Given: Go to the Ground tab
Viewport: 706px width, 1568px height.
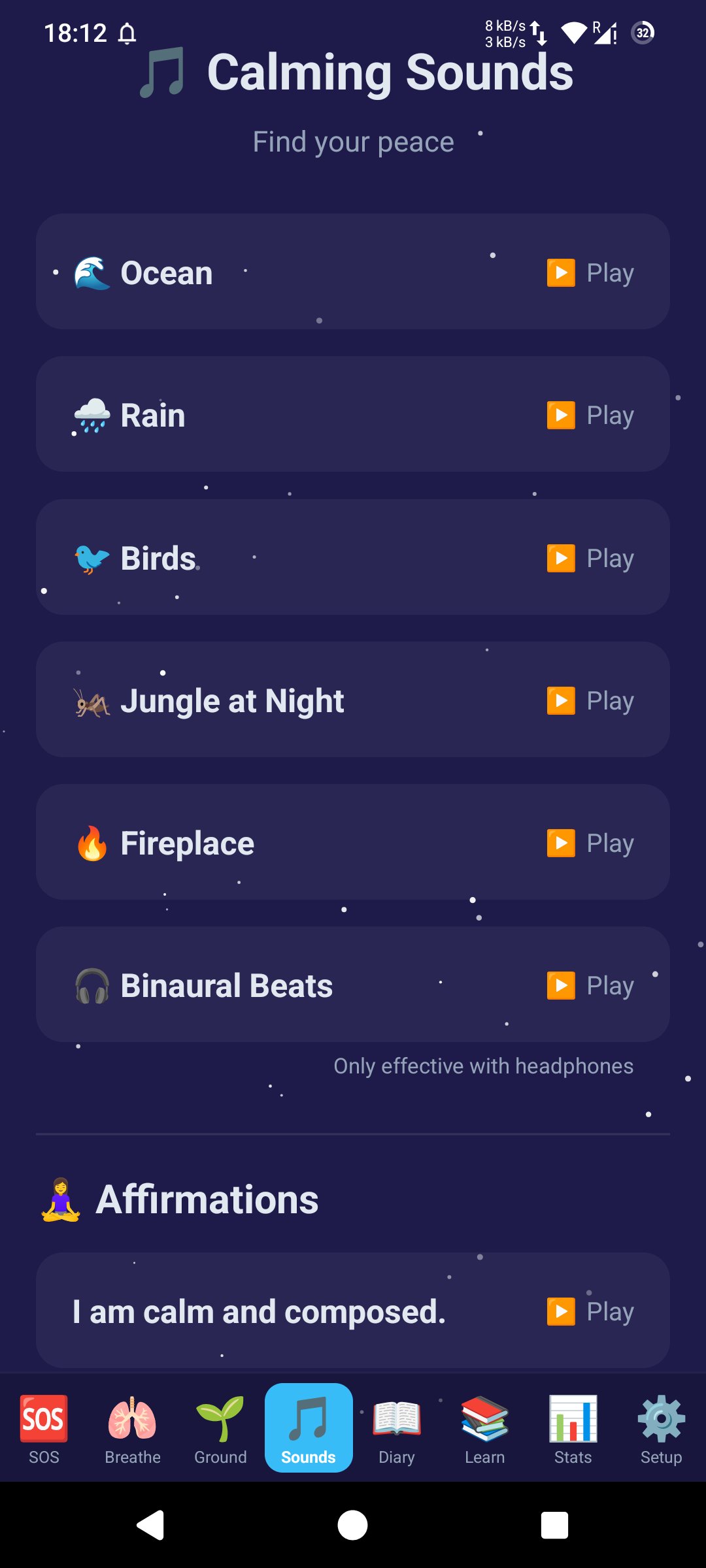Looking at the screenshot, I should pyautogui.click(x=220, y=1429).
